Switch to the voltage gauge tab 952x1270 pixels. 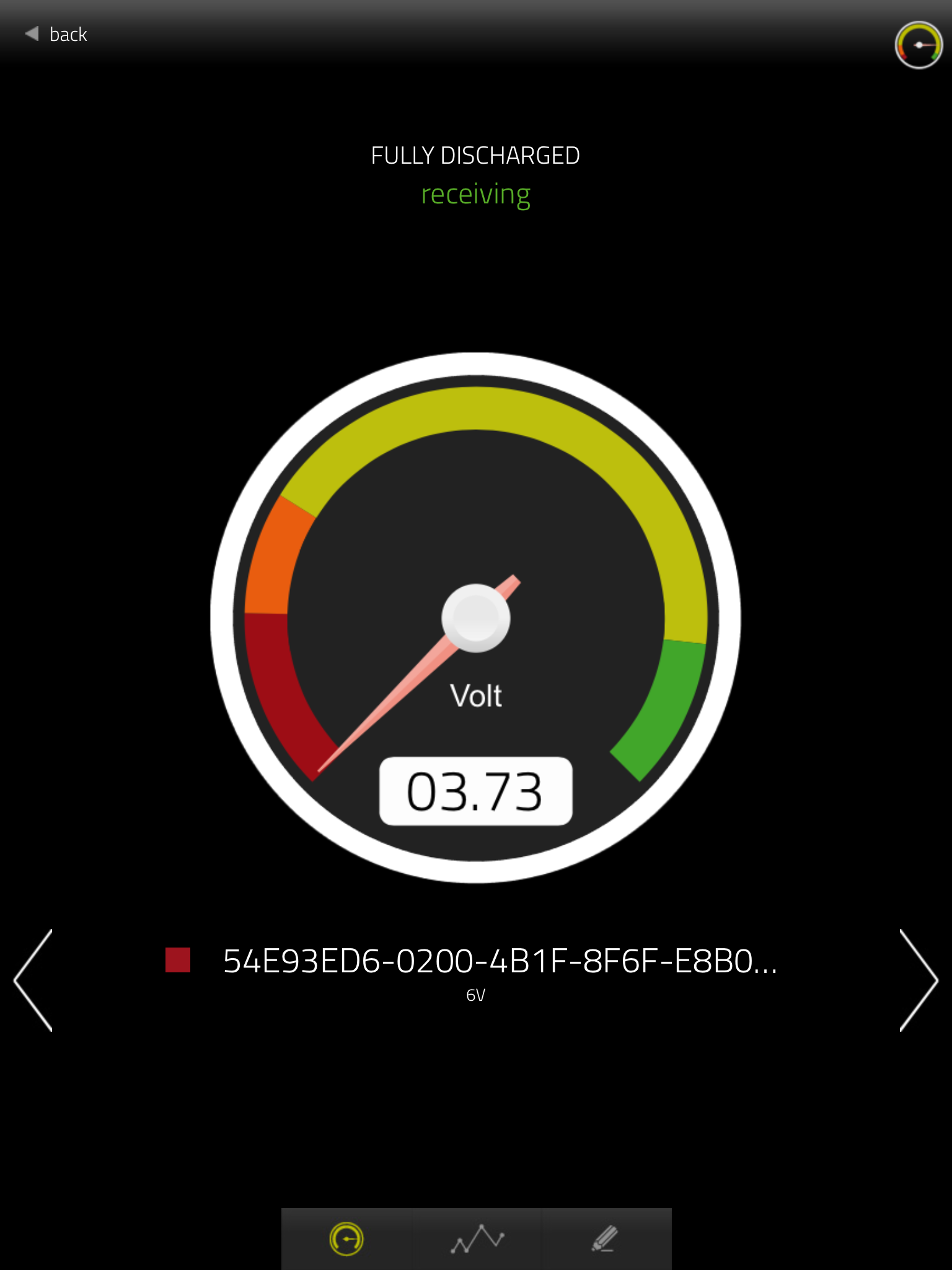tap(346, 1239)
